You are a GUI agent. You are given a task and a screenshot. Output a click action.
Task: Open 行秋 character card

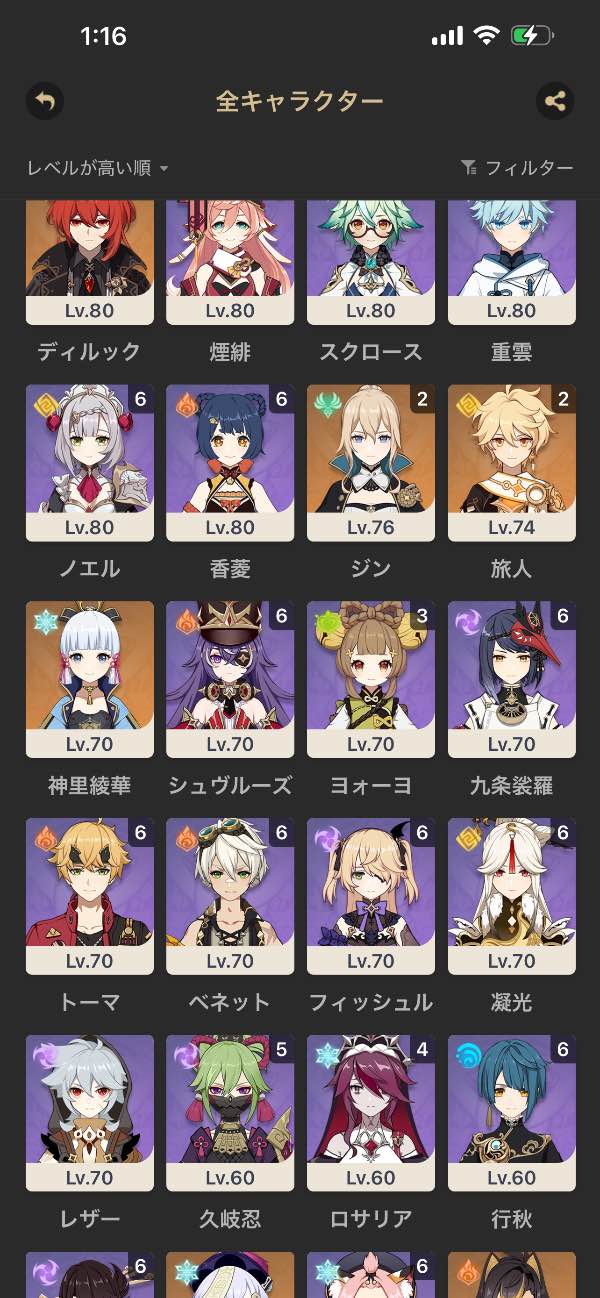click(512, 1114)
